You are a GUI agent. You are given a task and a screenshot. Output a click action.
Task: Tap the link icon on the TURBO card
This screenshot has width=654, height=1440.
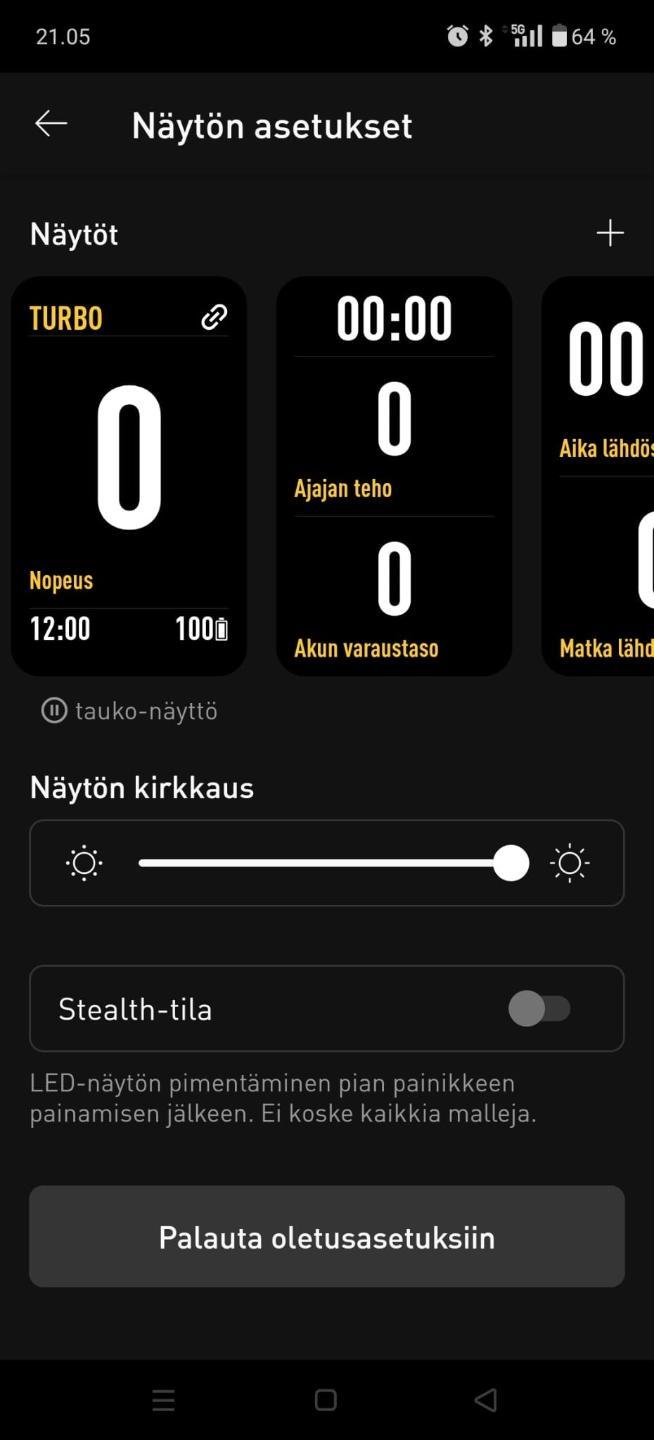click(214, 317)
